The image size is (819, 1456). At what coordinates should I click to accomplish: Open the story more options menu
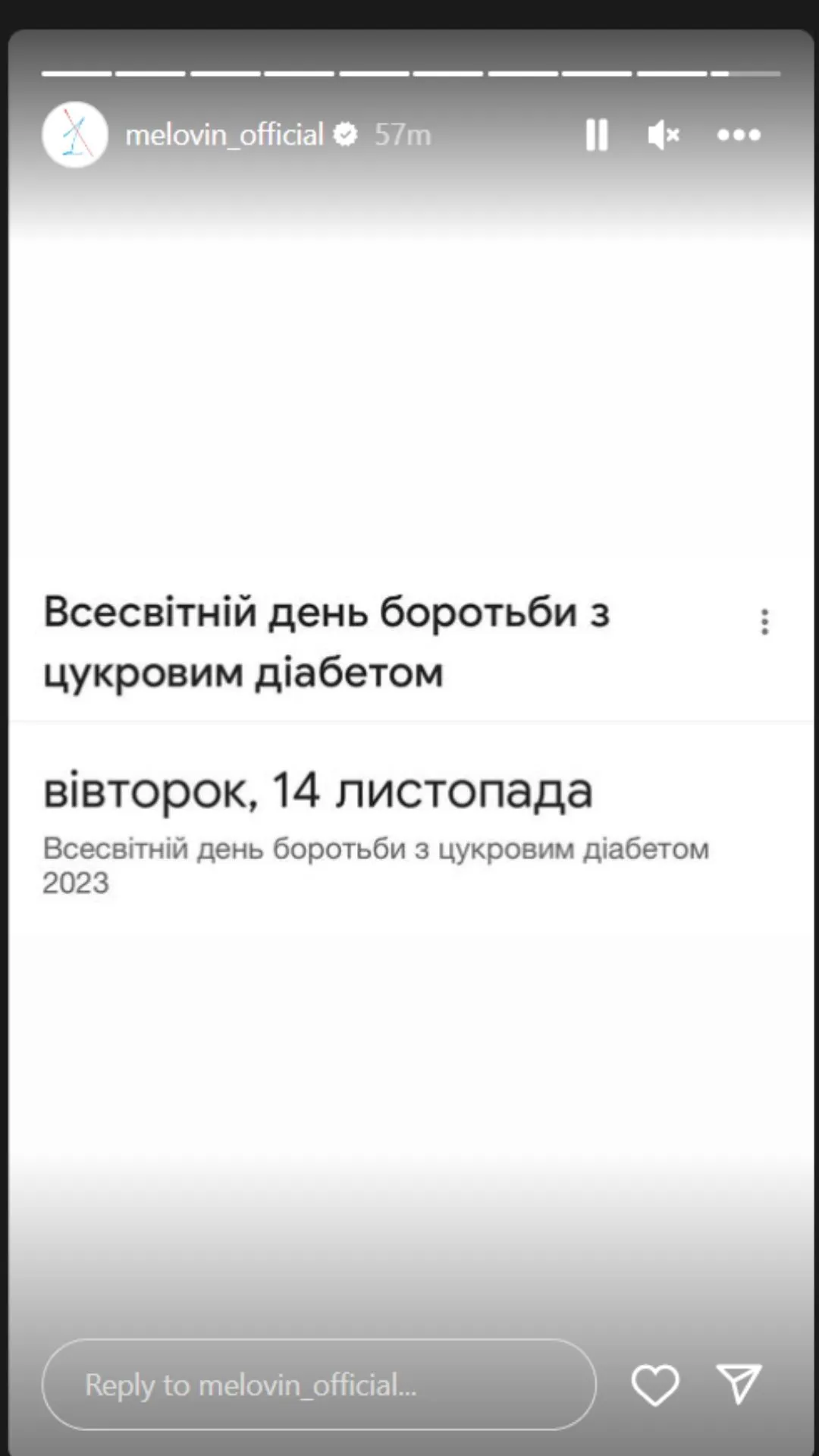(739, 135)
